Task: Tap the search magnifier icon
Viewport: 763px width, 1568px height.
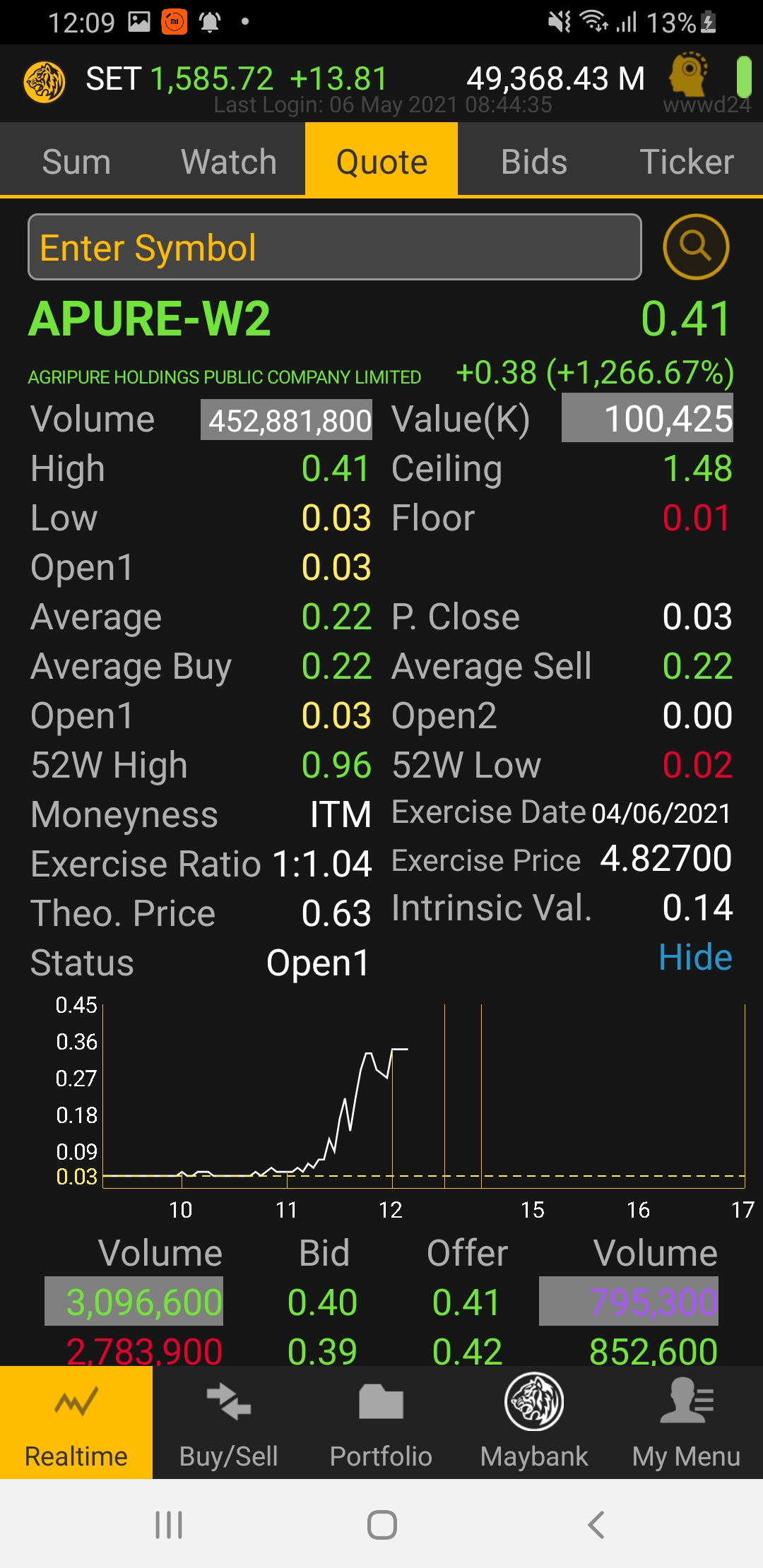Action: point(696,247)
